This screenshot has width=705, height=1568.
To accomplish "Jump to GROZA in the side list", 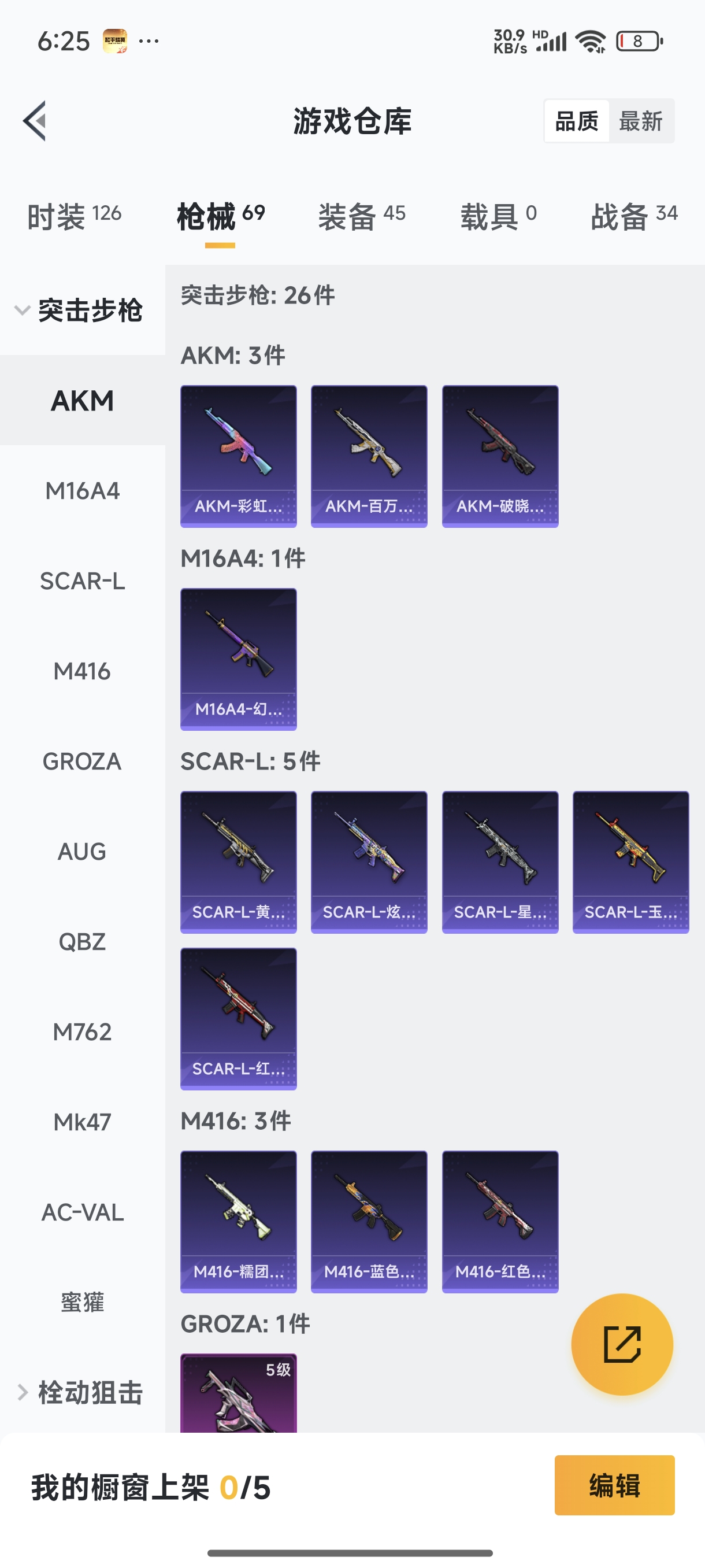I will [82, 761].
